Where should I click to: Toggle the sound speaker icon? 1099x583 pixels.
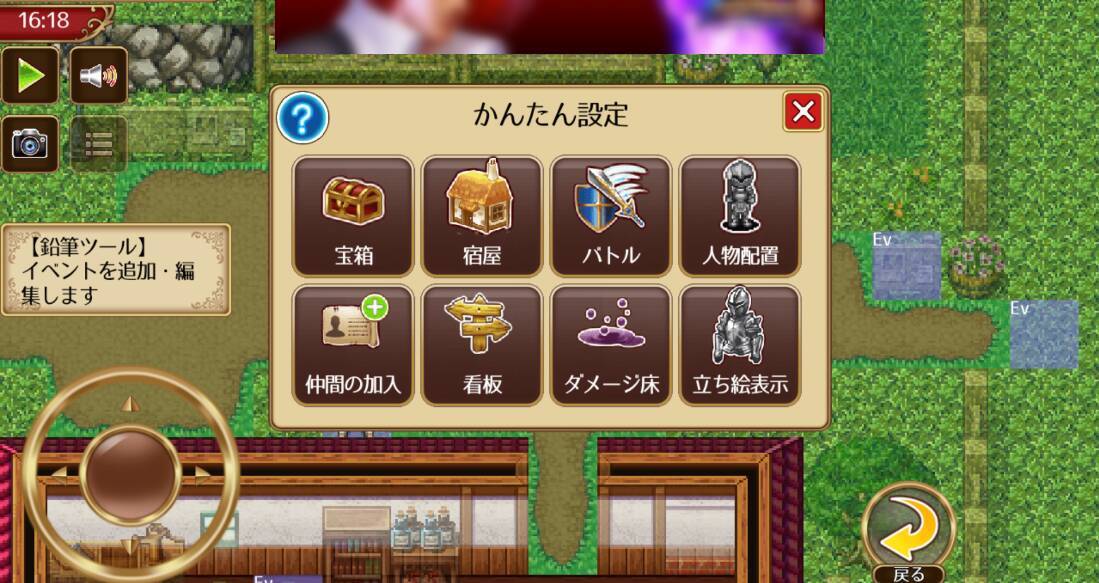[x=98, y=76]
